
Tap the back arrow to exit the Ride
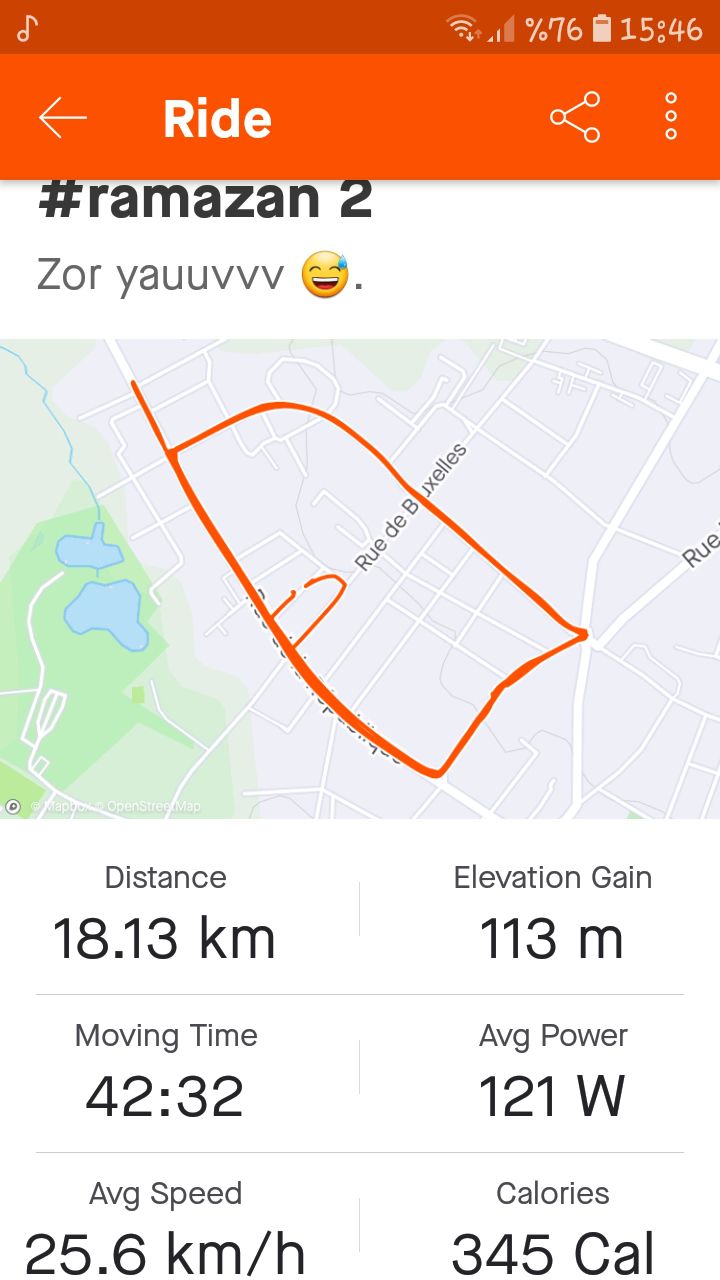pyautogui.click(x=62, y=116)
